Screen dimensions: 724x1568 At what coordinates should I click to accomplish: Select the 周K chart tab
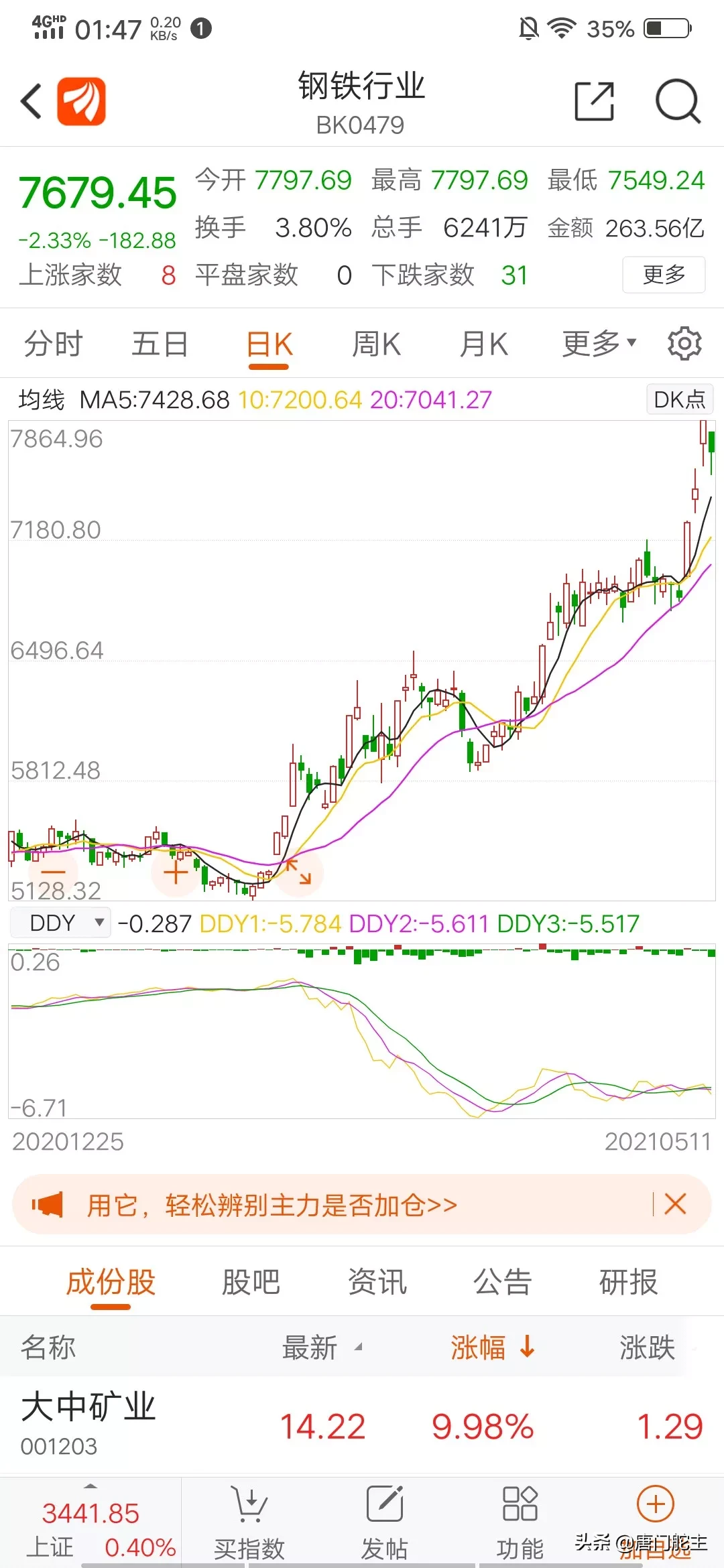point(376,344)
